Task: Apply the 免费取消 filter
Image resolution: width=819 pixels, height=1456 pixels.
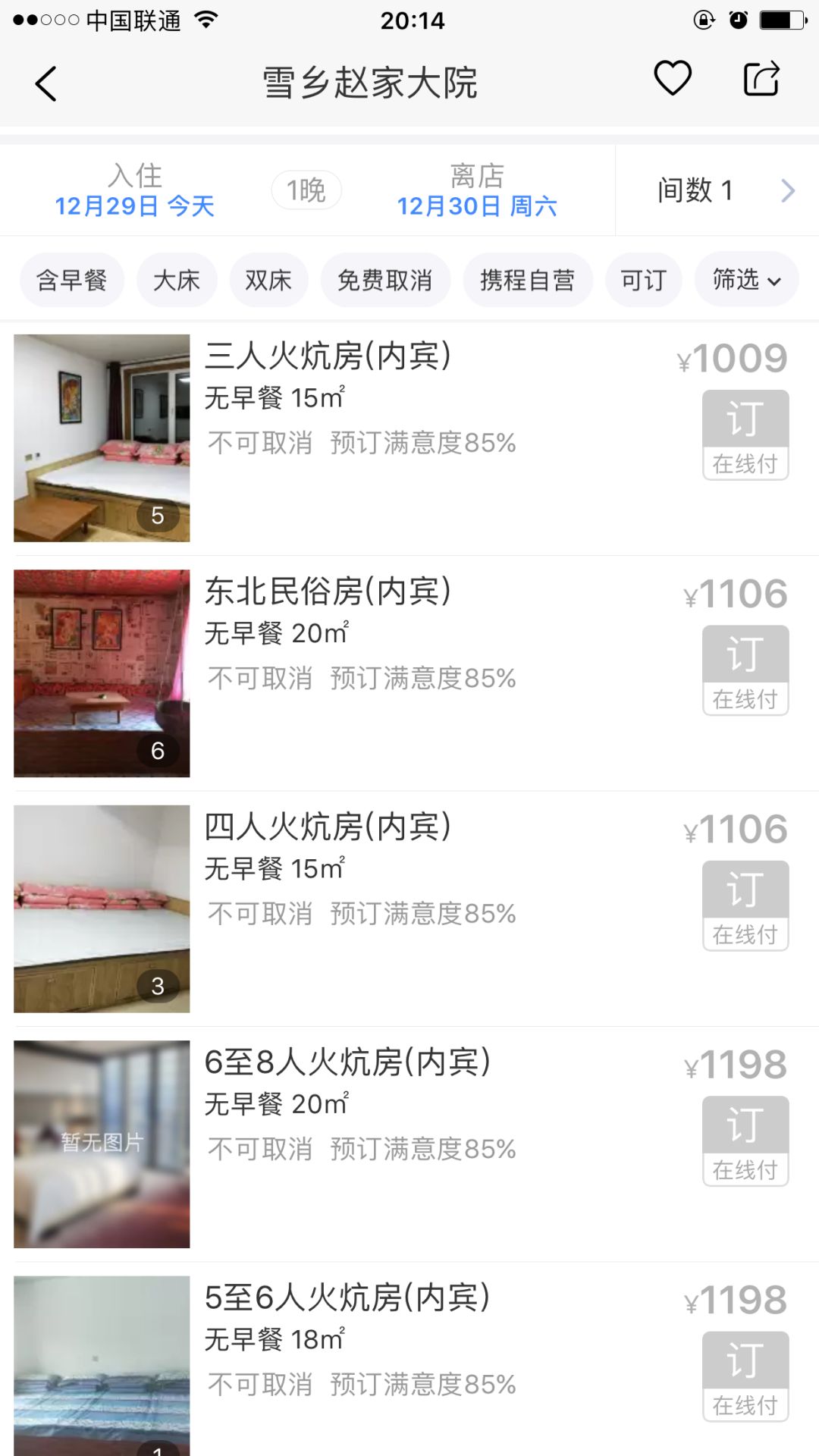Action: [x=385, y=281]
